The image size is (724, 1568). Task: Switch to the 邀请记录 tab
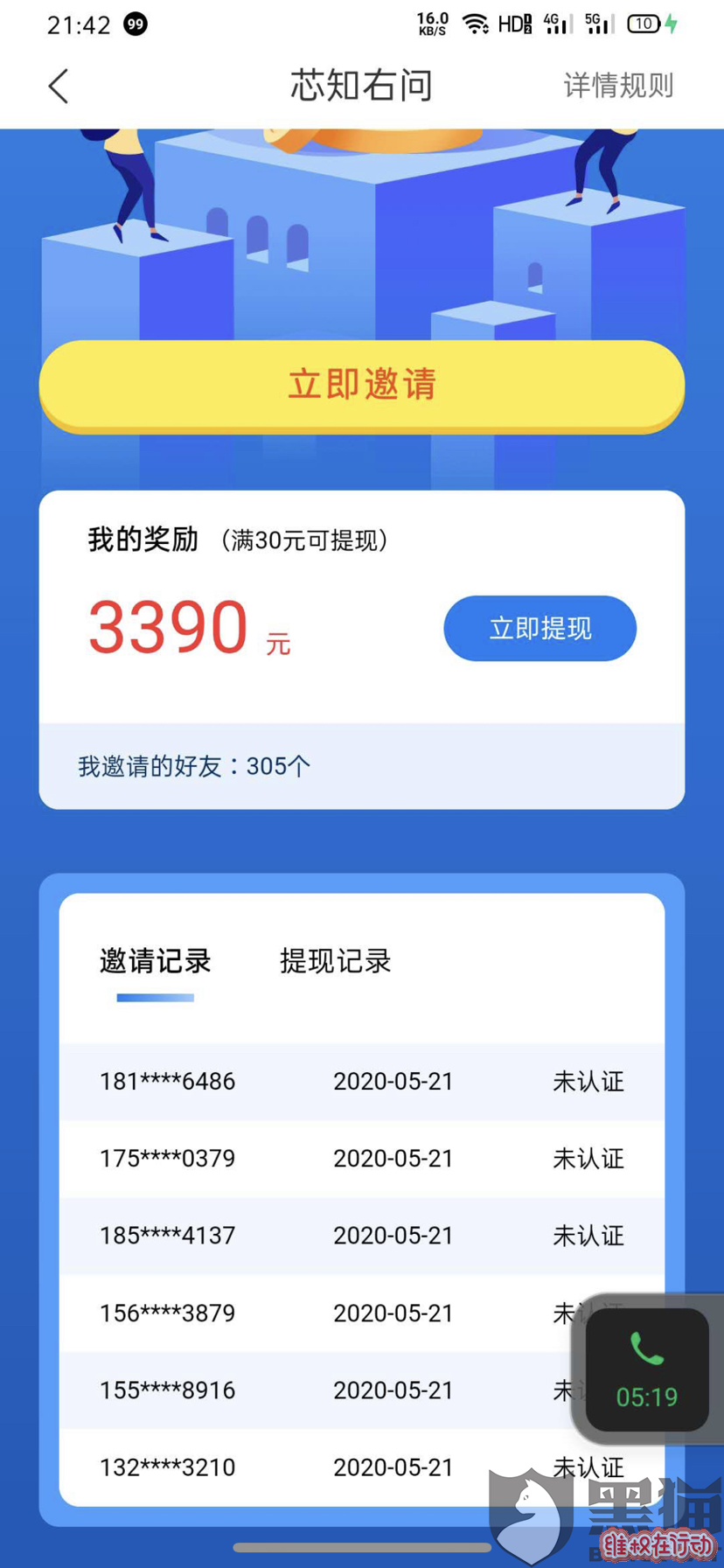(156, 961)
